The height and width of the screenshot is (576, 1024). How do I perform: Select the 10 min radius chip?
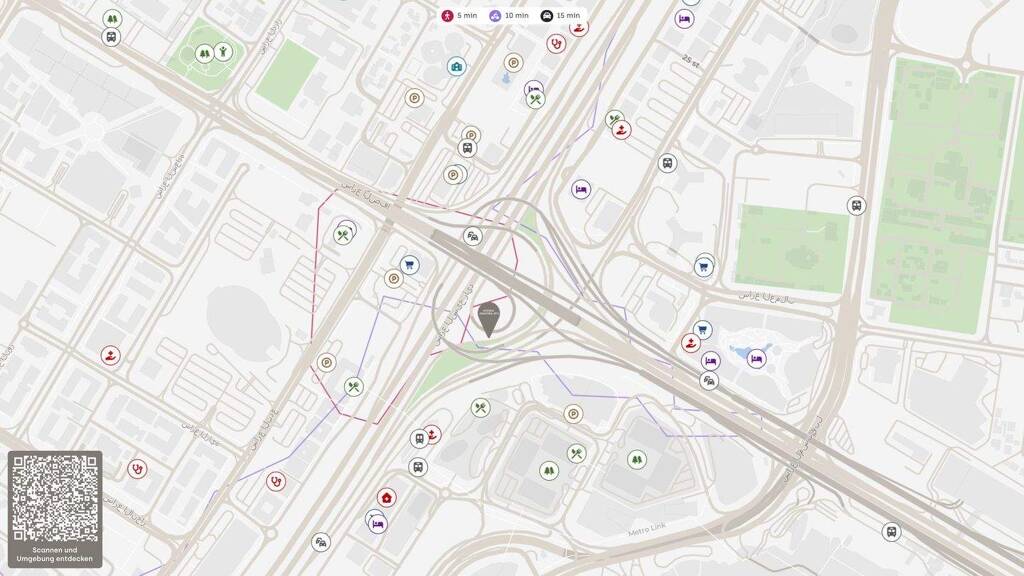point(509,16)
